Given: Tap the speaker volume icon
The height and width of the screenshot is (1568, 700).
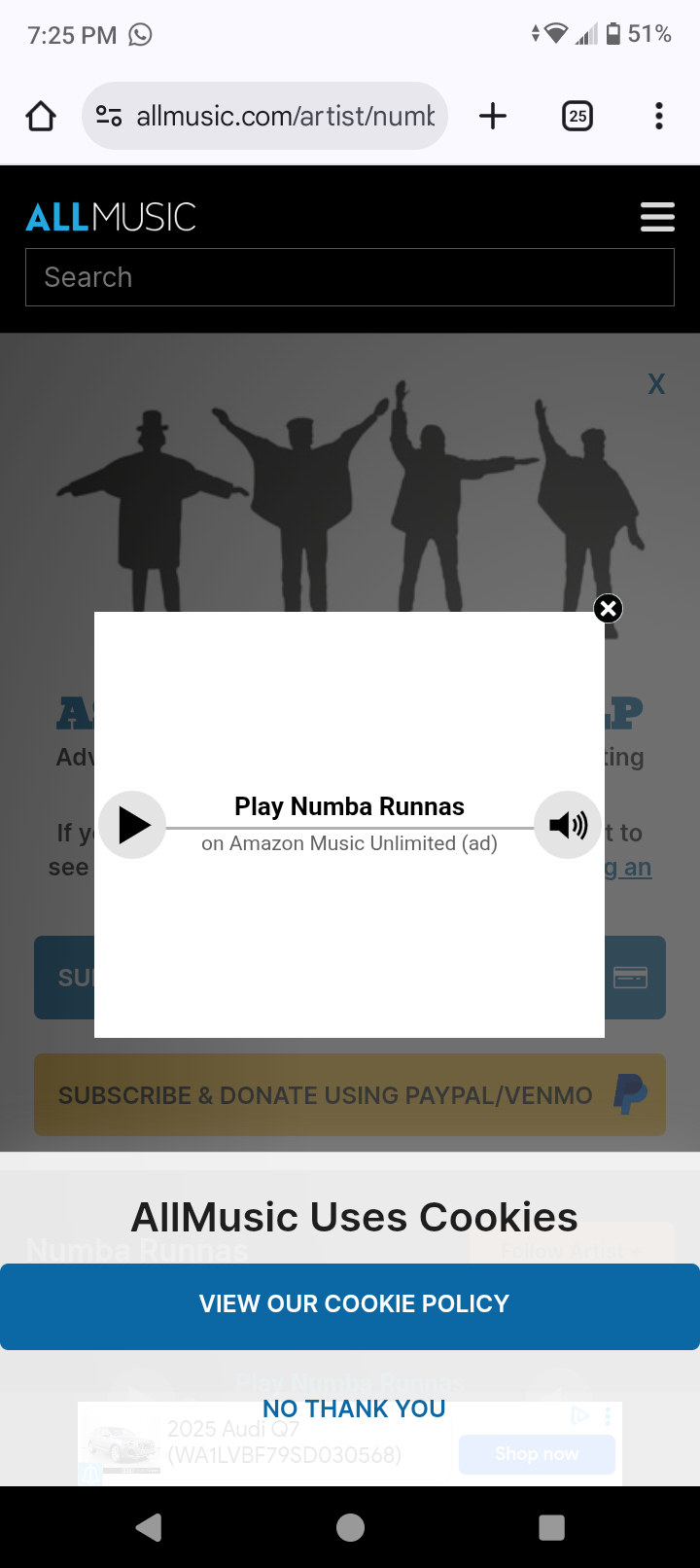Looking at the screenshot, I should pyautogui.click(x=568, y=825).
